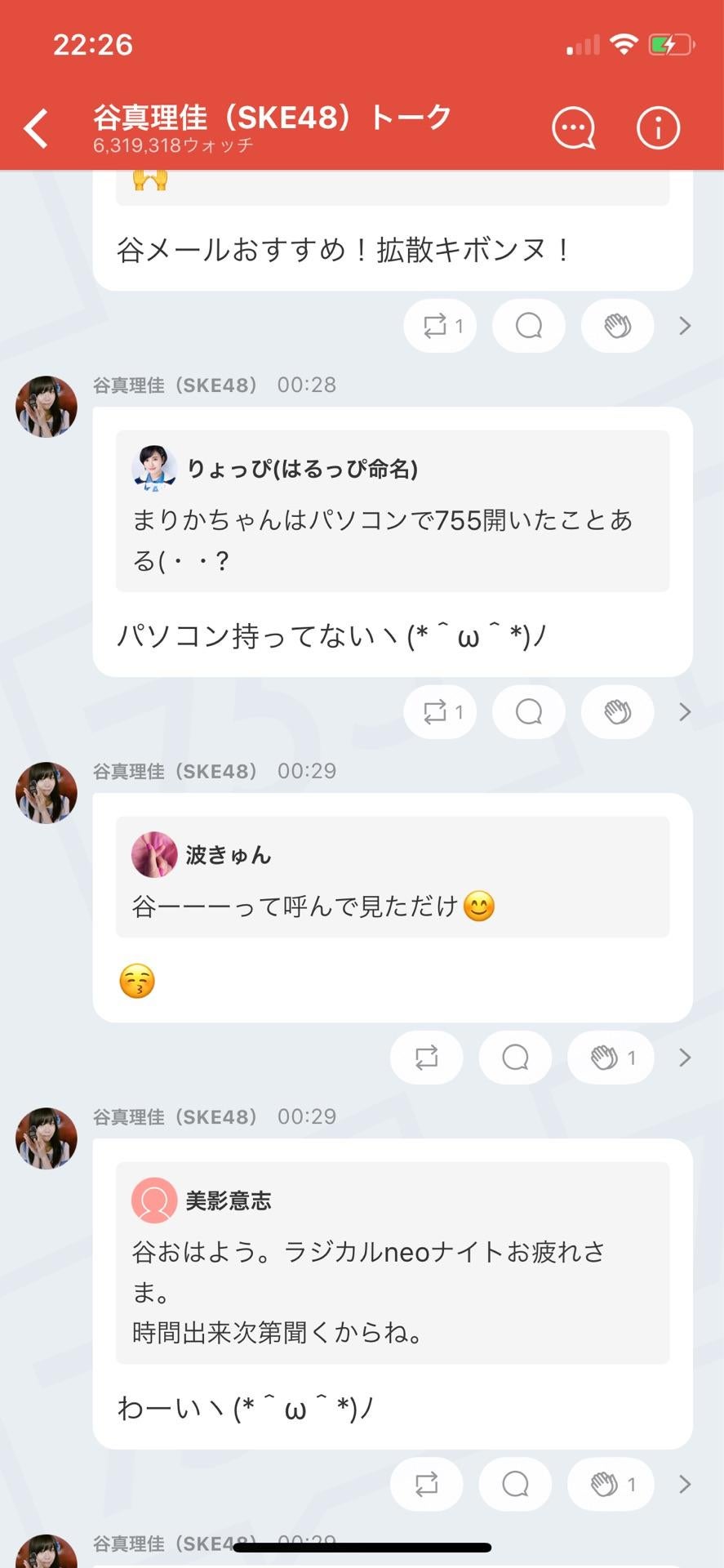This screenshot has height=1568, width=724.
Task: Tap the 6,319,318ウォッチ watcher count
Action: click(x=172, y=145)
